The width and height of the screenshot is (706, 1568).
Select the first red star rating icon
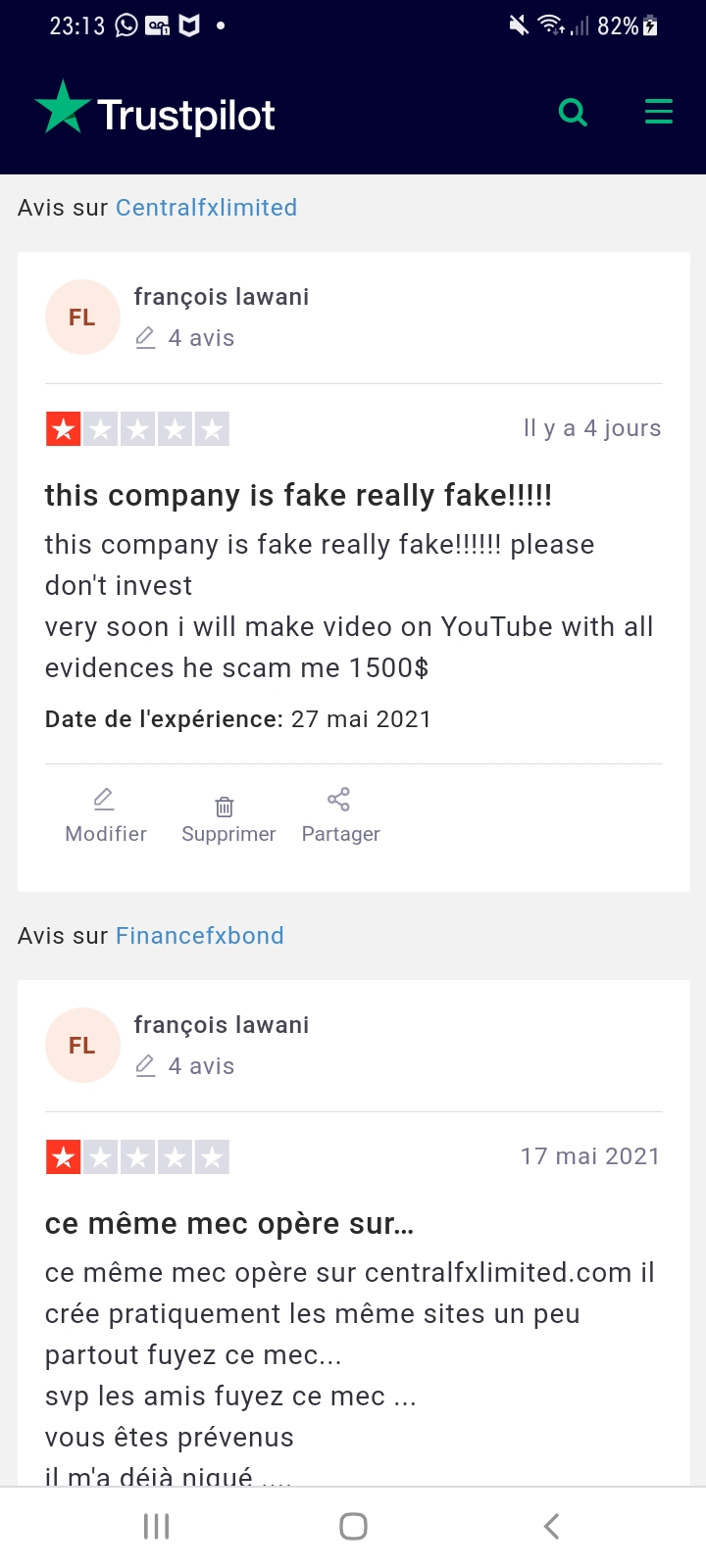click(65, 428)
